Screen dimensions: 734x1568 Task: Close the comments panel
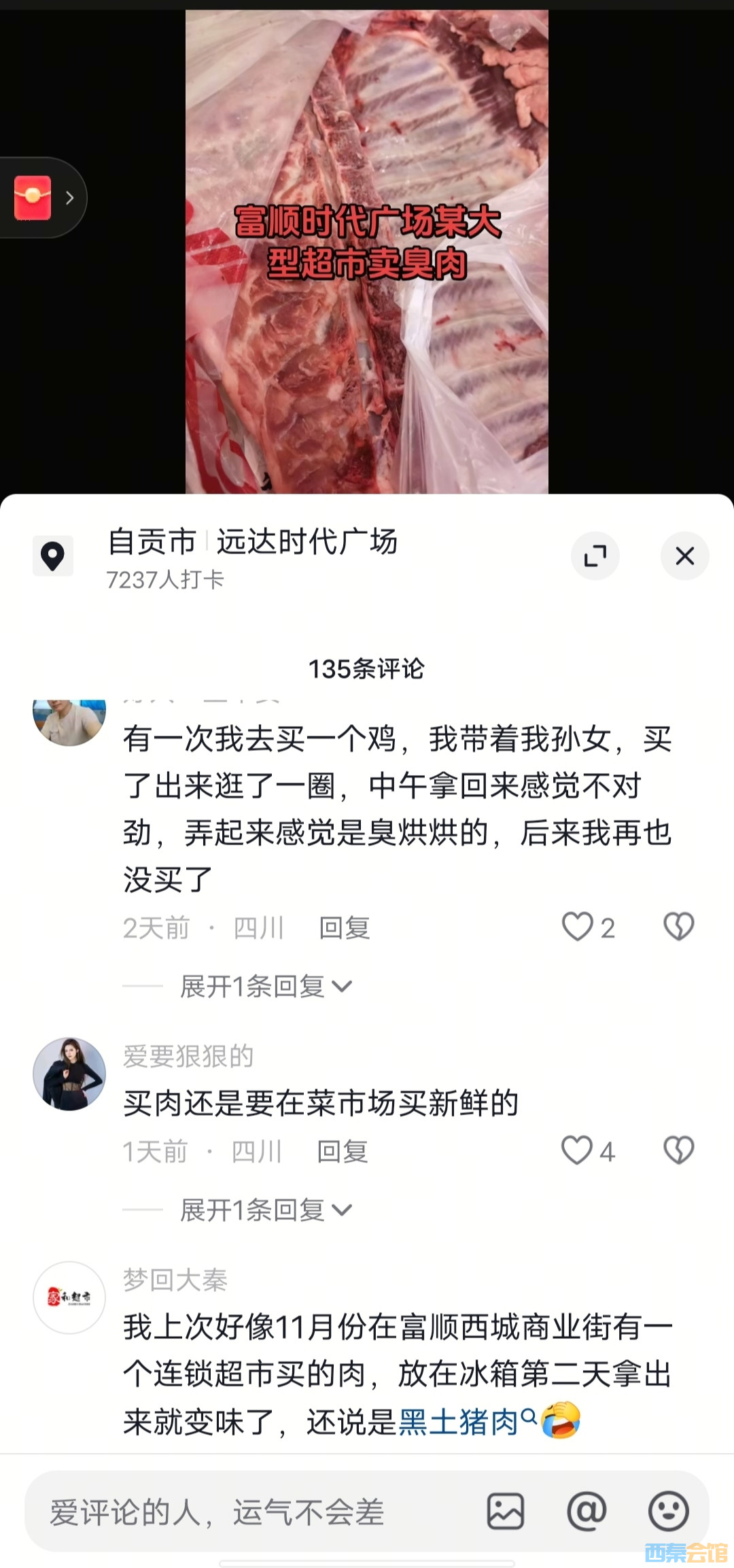684,556
